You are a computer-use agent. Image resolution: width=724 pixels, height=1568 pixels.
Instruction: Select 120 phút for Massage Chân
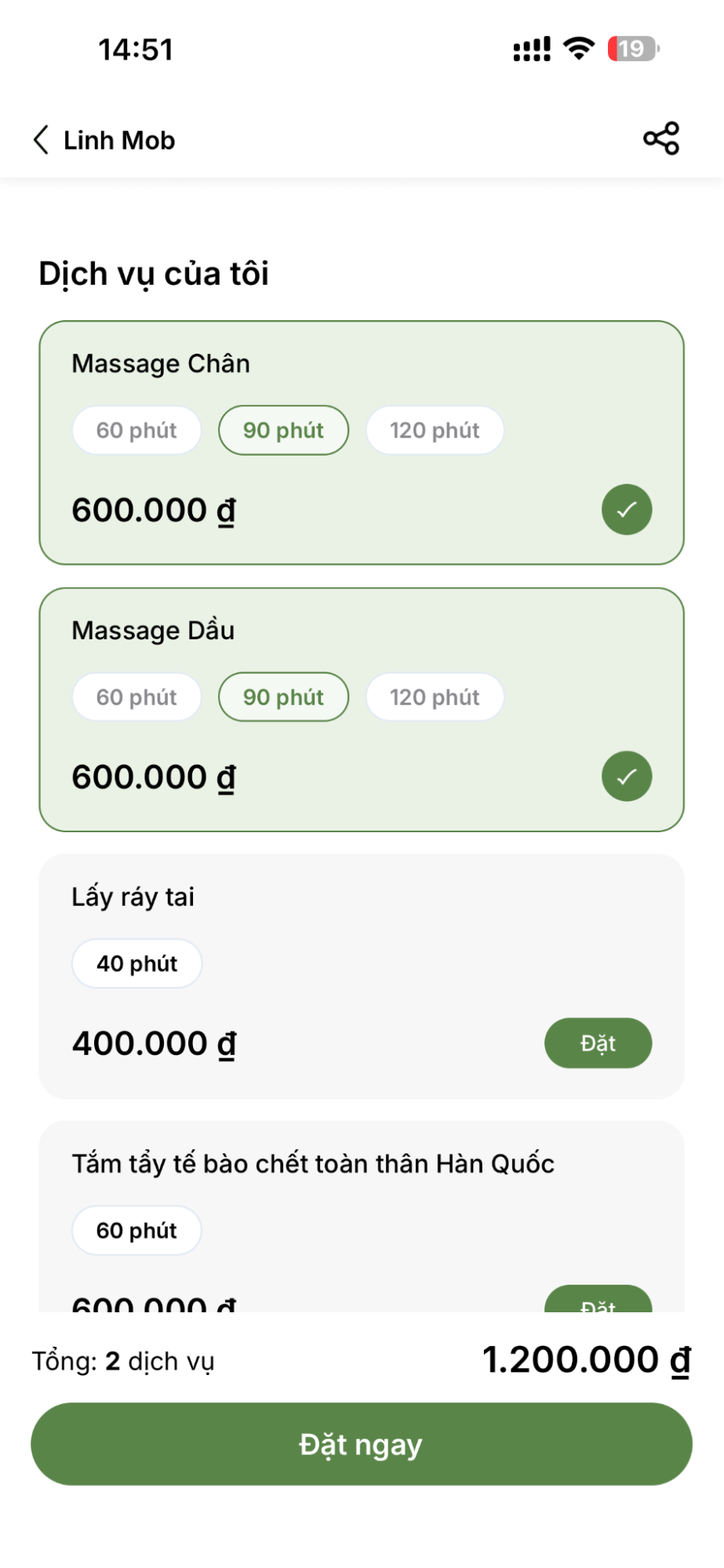pos(435,430)
